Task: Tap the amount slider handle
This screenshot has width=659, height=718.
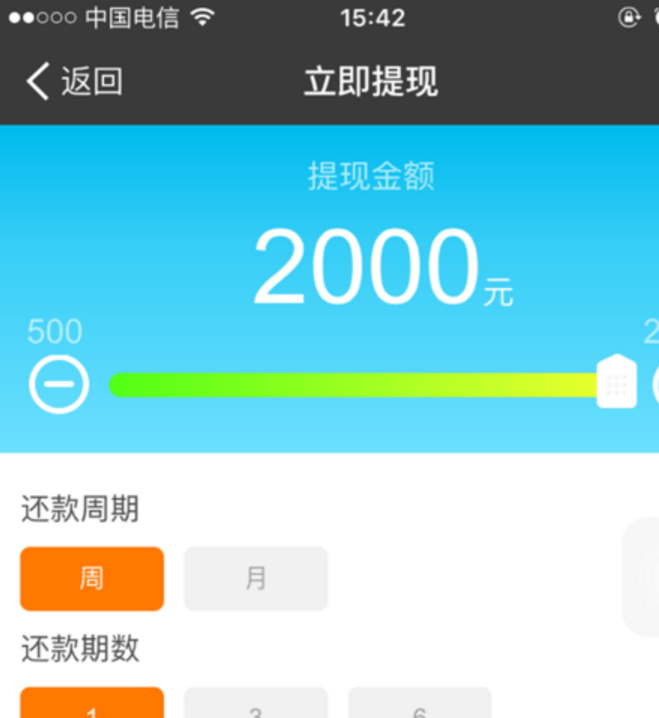Action: (616, 383)
